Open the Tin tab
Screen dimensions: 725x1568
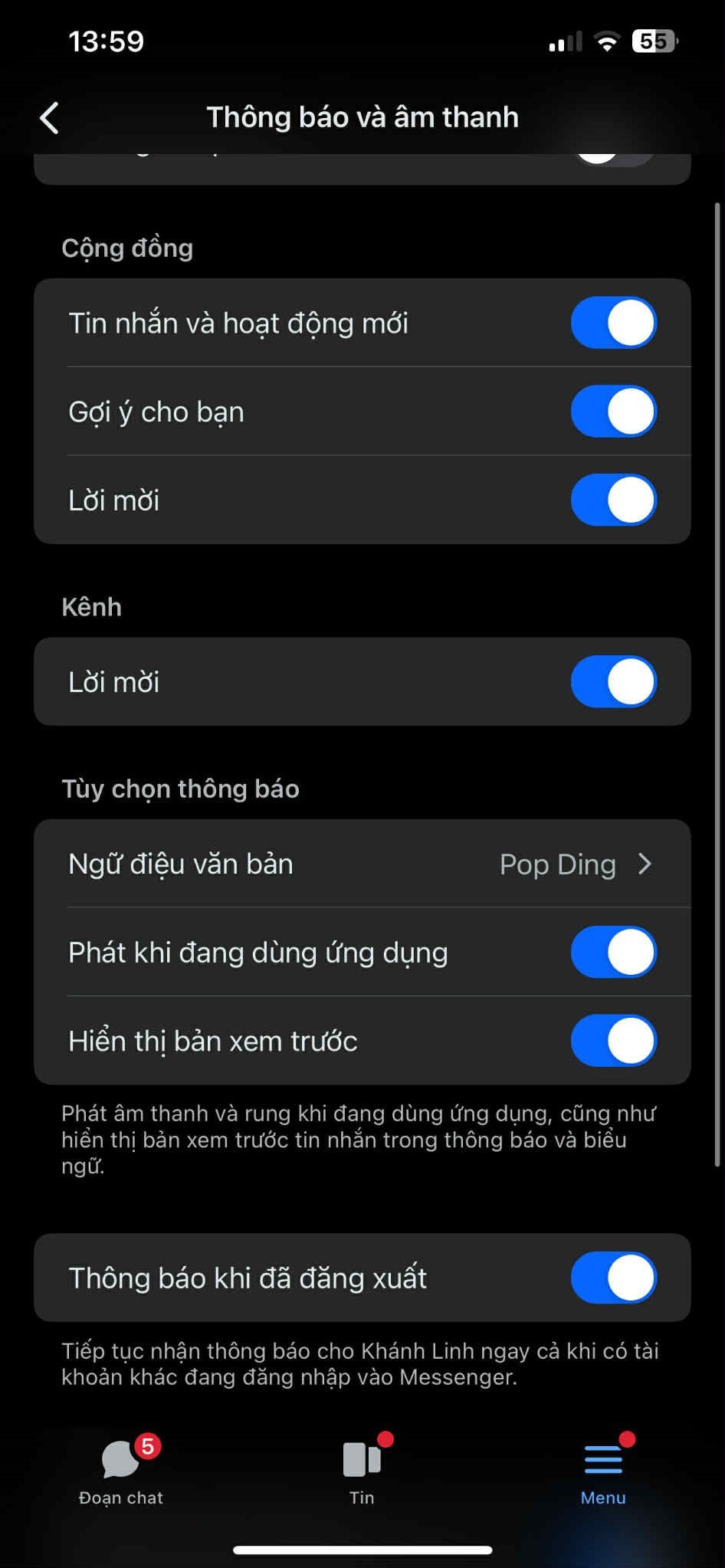pos(362,1472)
